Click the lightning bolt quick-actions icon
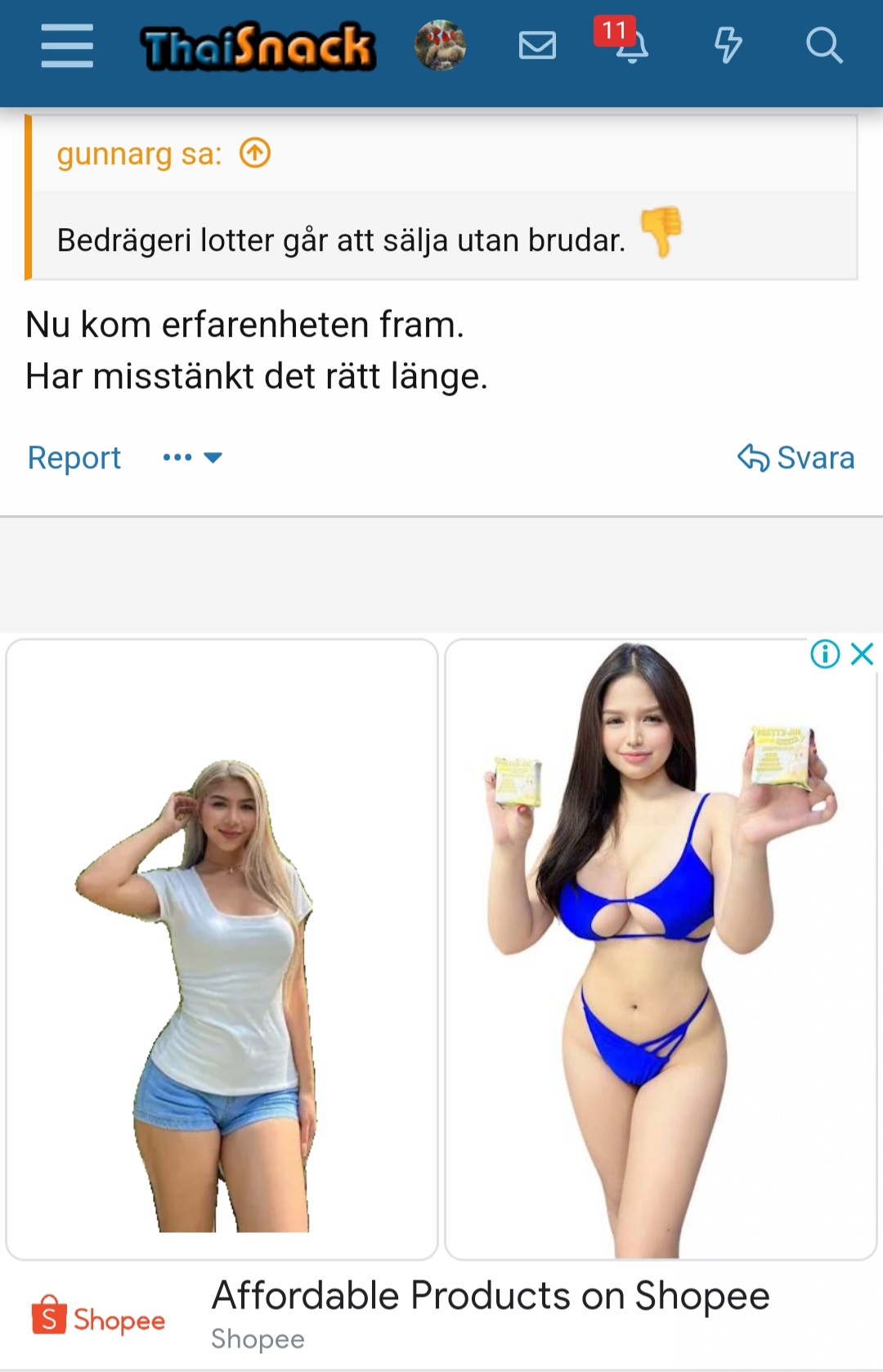Screen dimensions: 883x1372 pos(727,47)
